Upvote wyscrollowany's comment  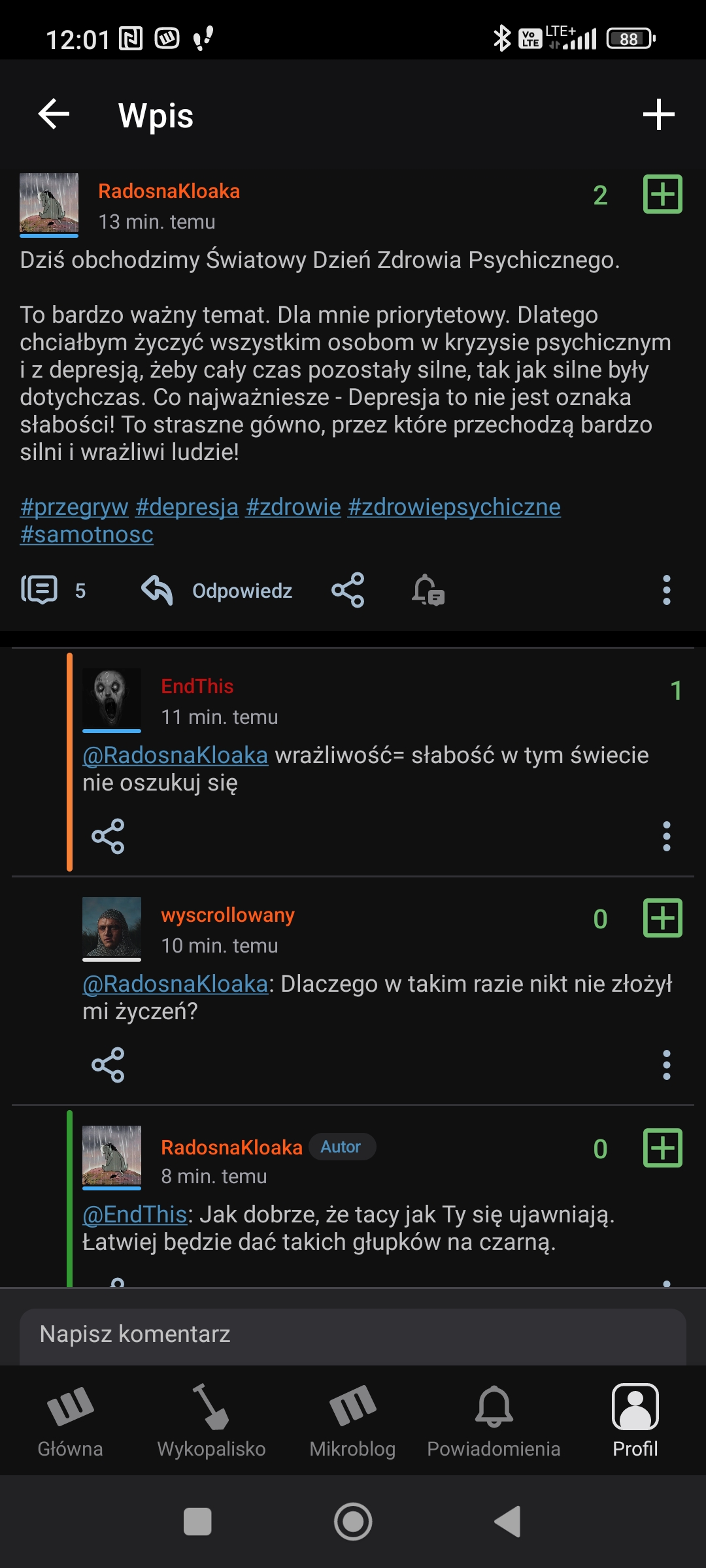pyautogui.click(x=662, y=919)
